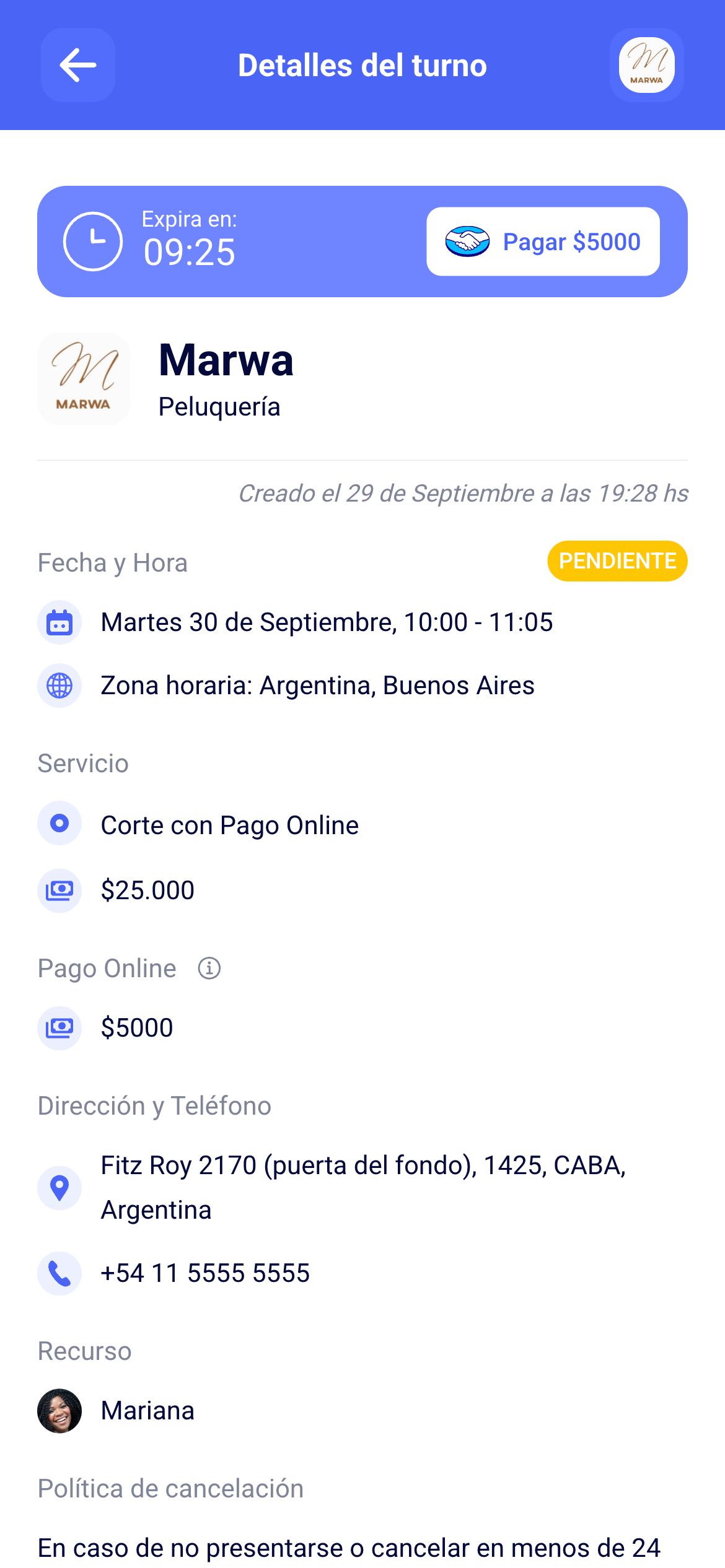This screenshot has width=725, height=1568.
Task: Tap Pagar $5000 with Mercado Pago
Action: pyautogui.click(x=543, y=242)
